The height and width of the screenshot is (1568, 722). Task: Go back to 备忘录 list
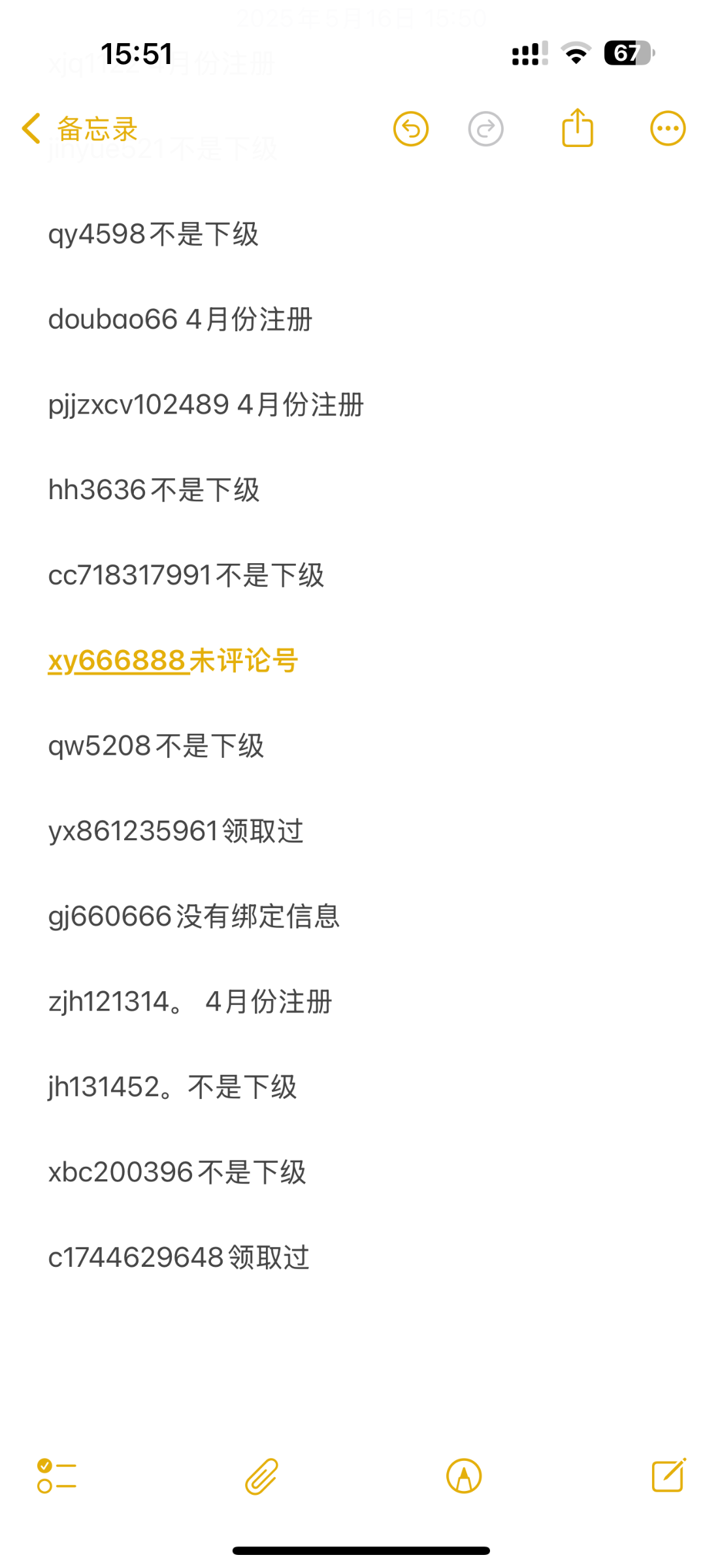pyautogui.click(x=78, y=129)
